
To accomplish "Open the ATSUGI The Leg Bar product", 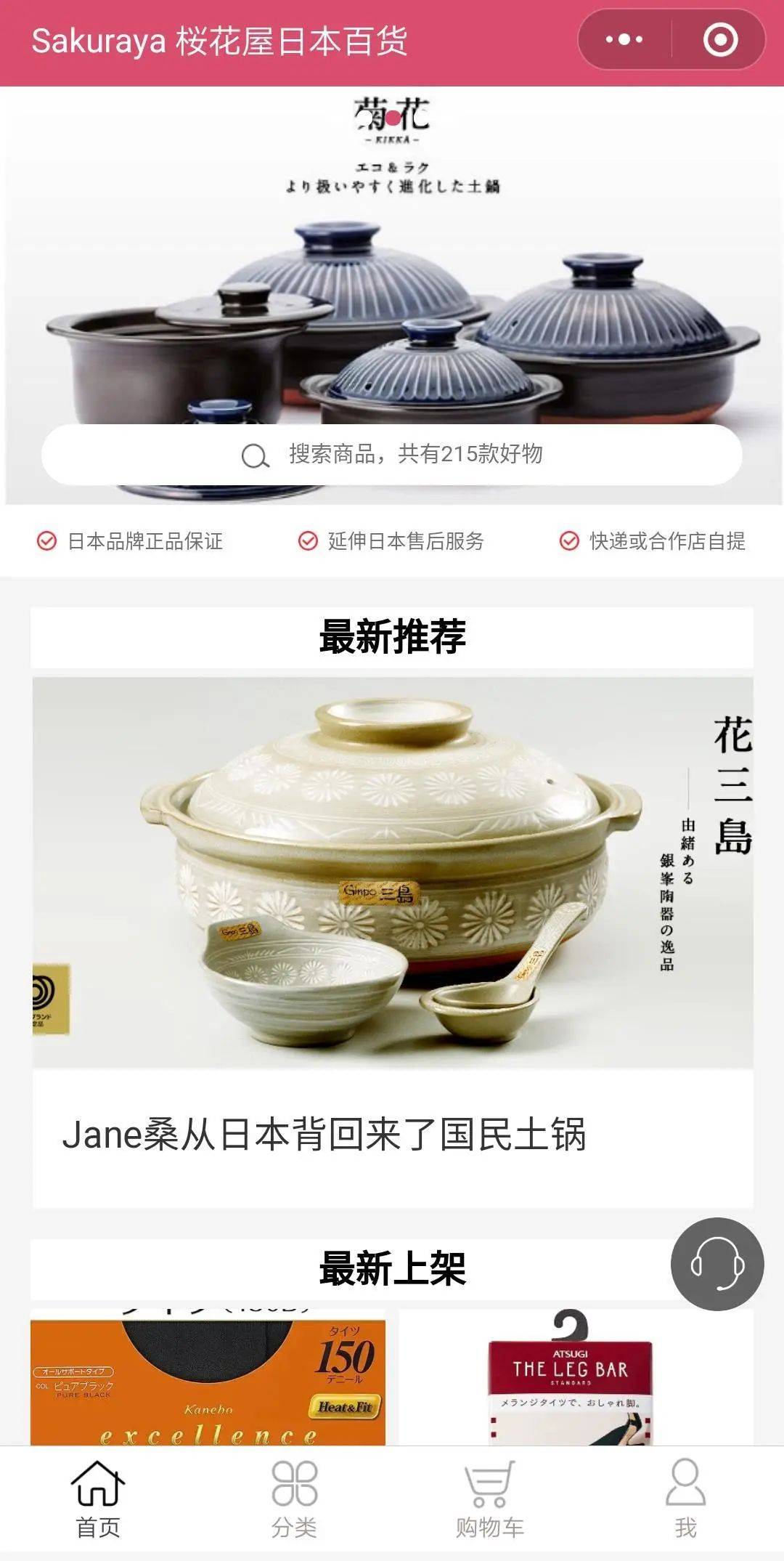I will (576, 1377).
